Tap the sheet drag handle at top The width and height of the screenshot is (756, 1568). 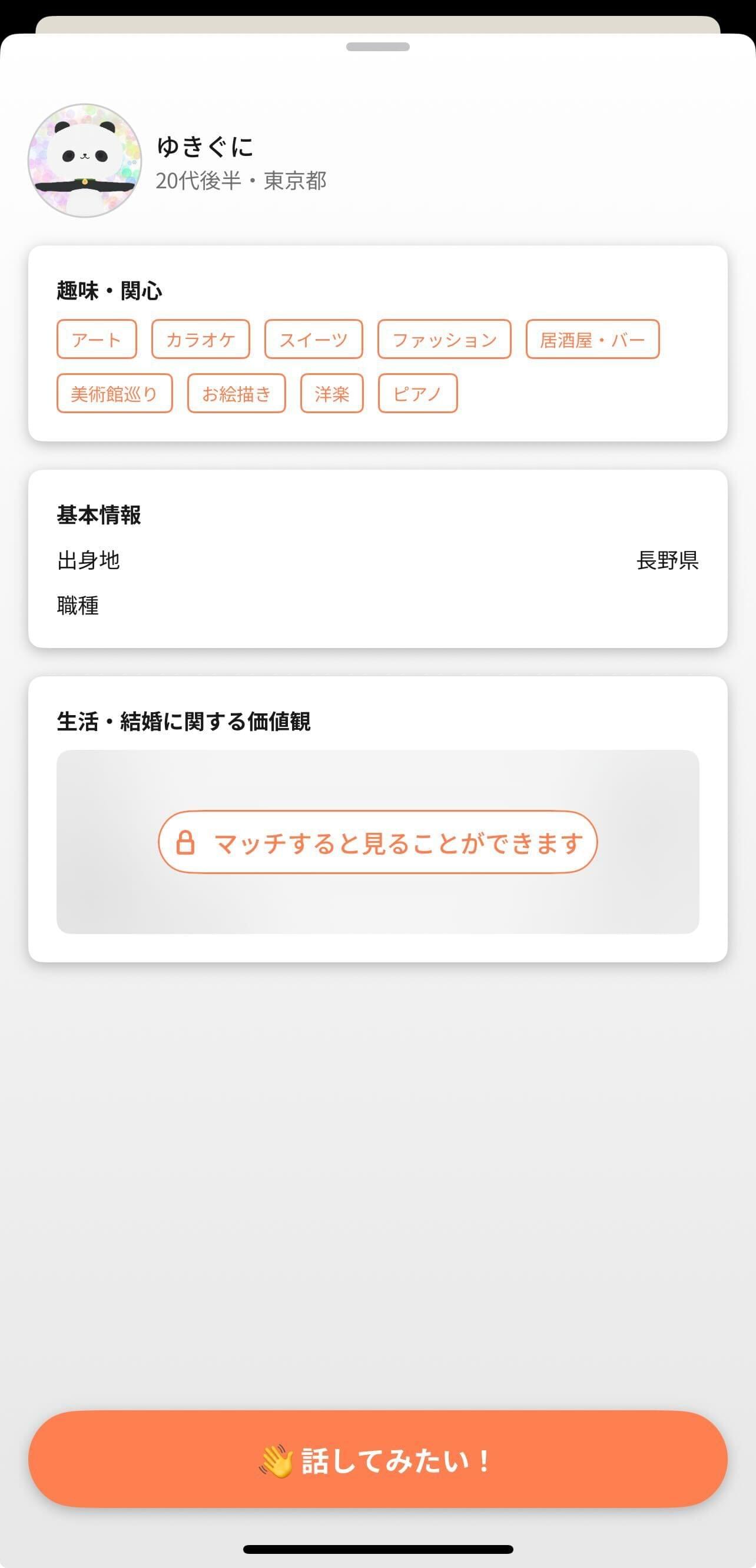point(377,47)
